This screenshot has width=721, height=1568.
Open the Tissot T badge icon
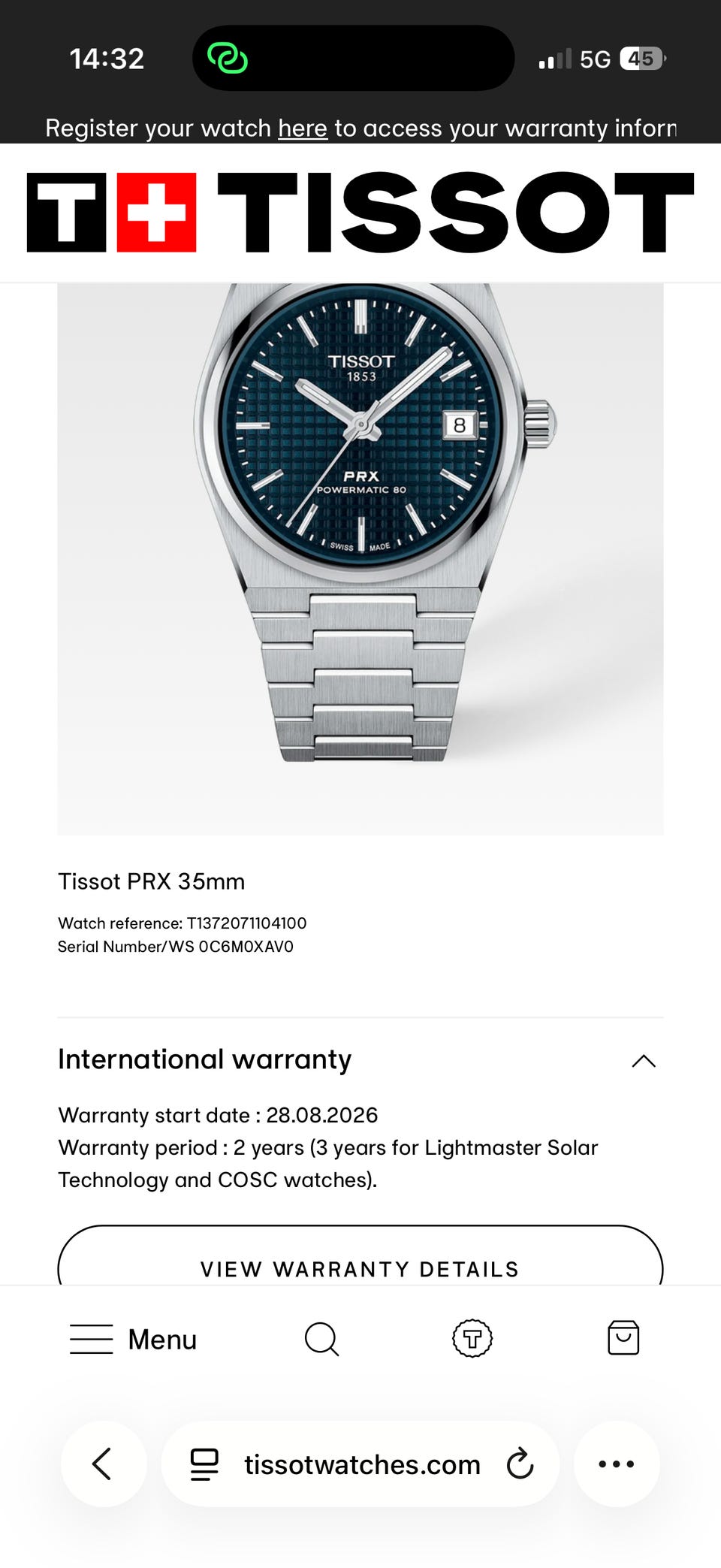pos(472,1338)
